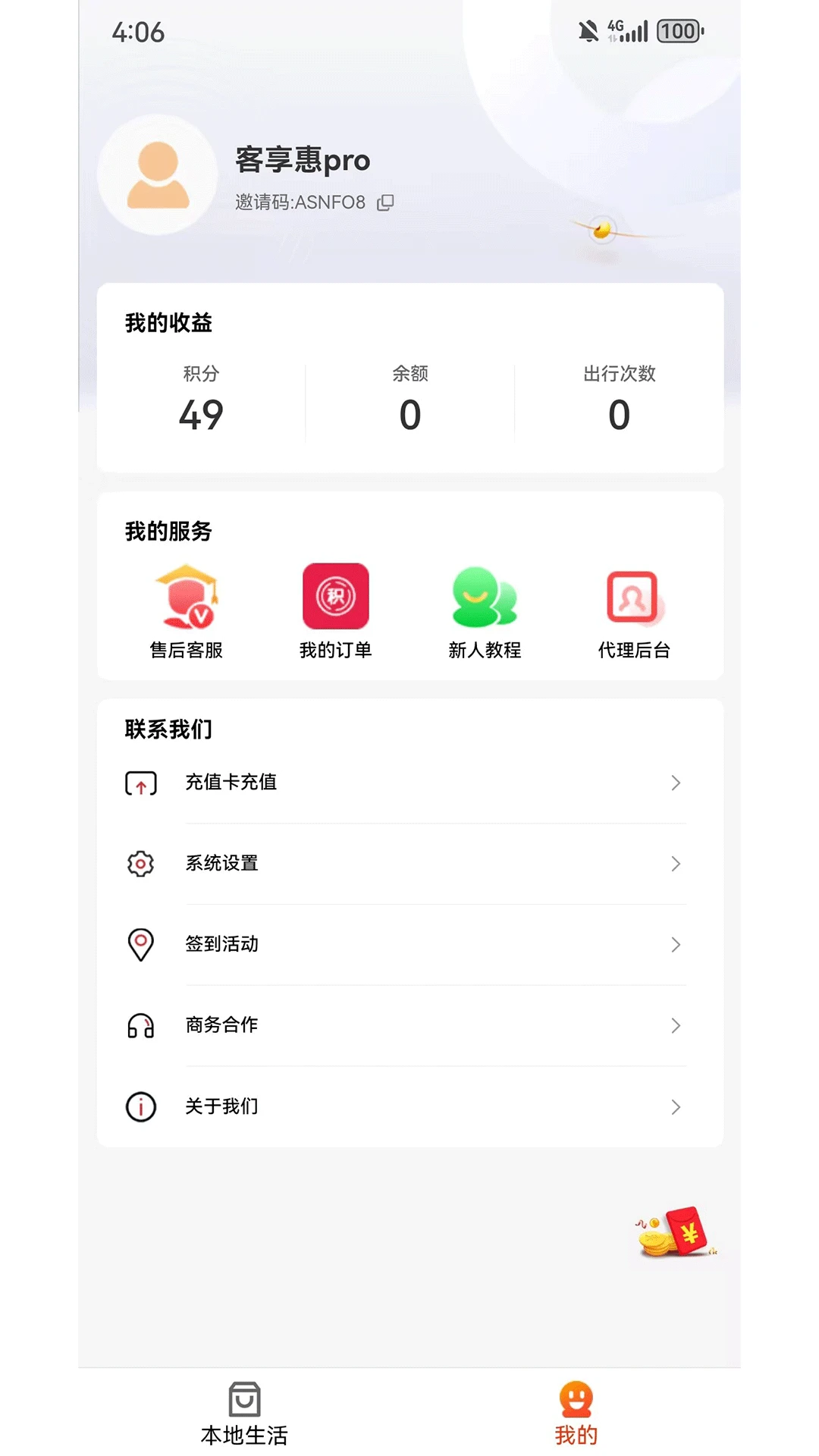This screenshot has width=819, height=1456.
Task: Open 关于我们 via its right arrow
Action: [x=676, y=1107]
